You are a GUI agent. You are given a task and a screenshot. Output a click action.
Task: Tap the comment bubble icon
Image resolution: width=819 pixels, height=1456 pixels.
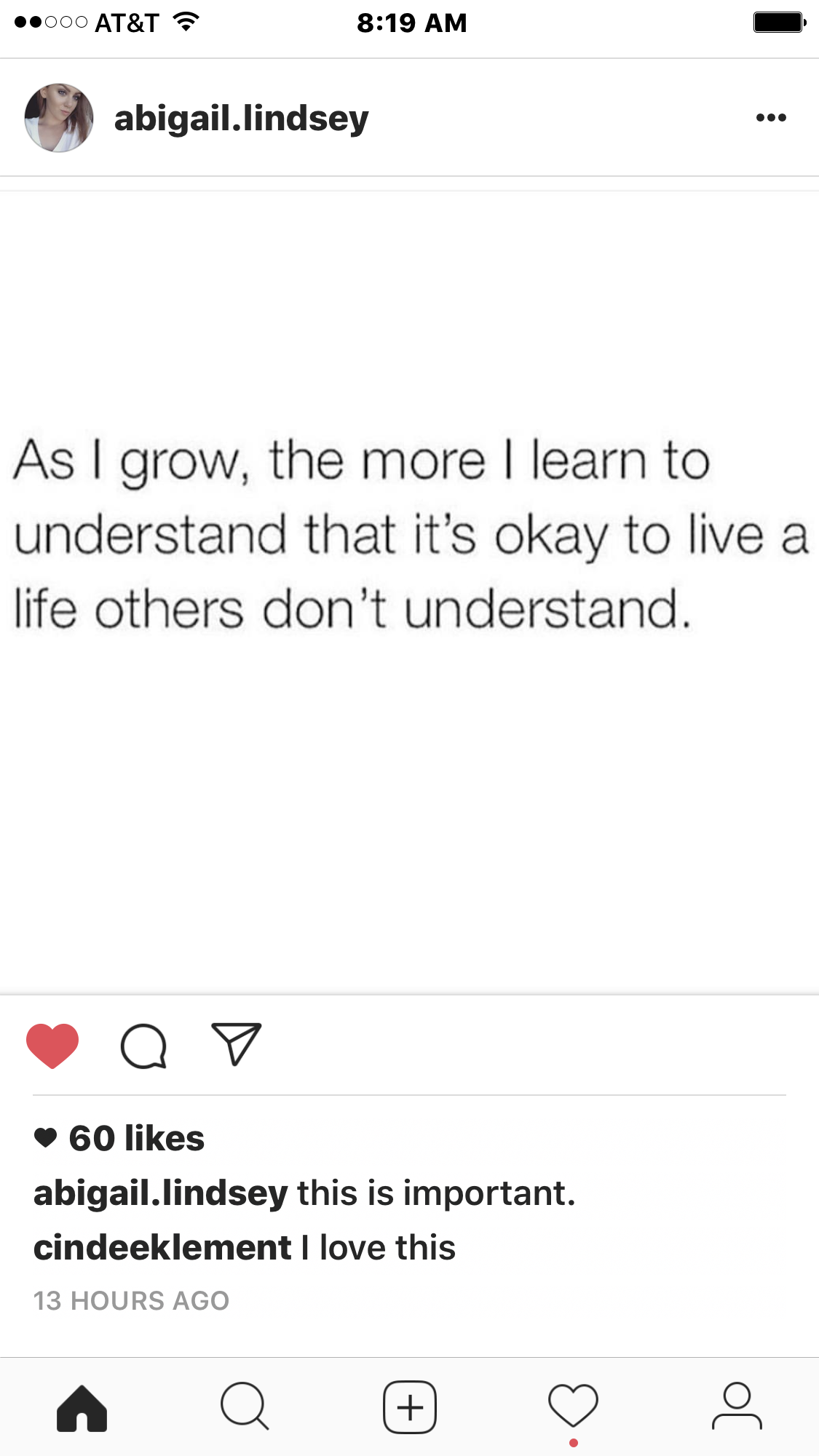coord(143,1046)
